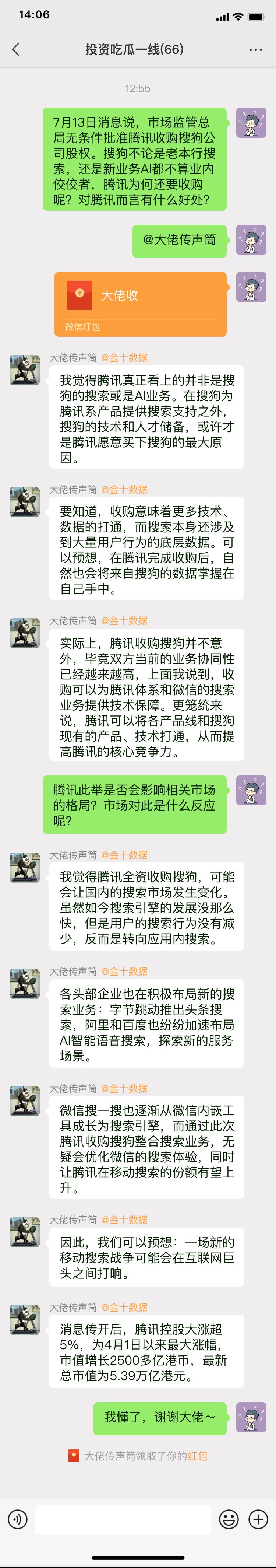Open the emoji sticker panel

tap(229, 1519)
